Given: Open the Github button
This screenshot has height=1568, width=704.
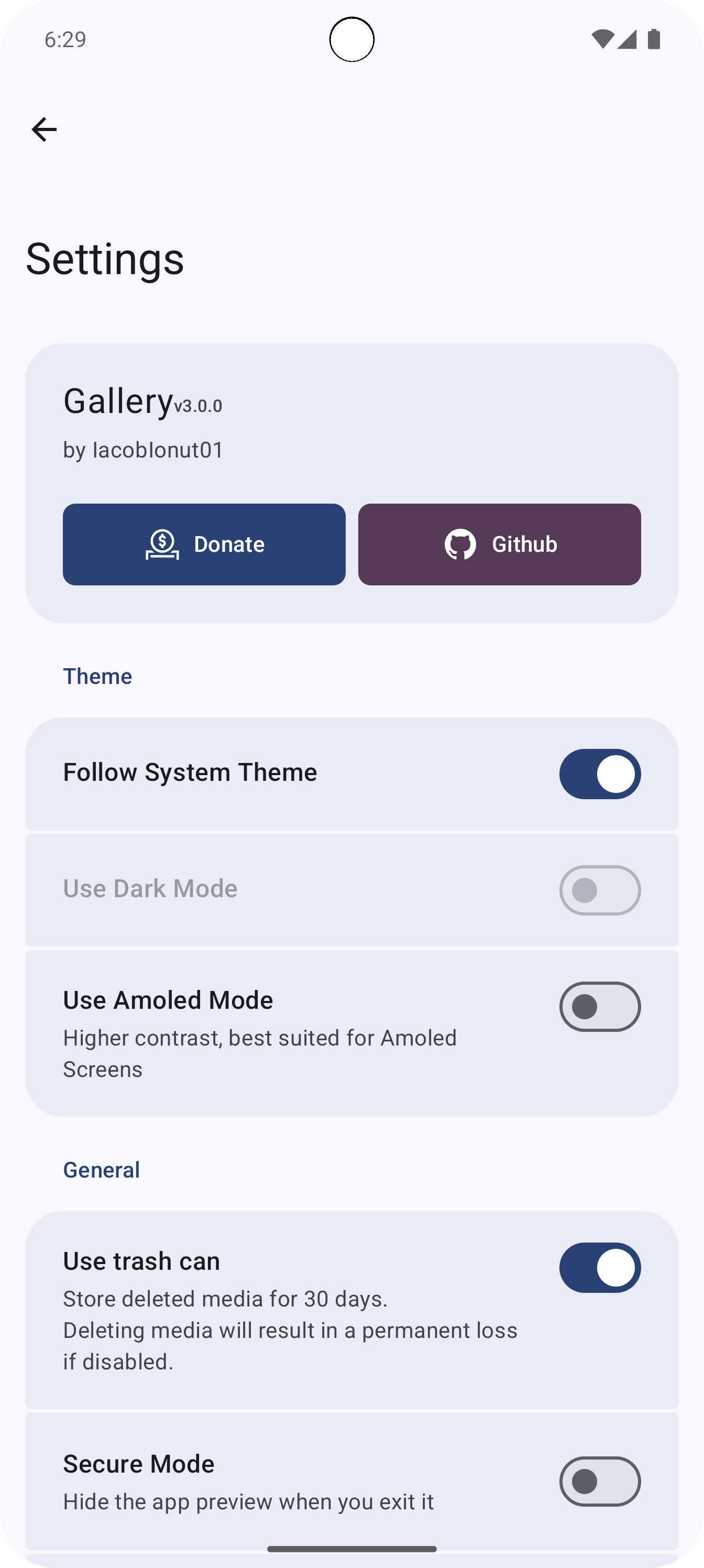Looking at the screenshot, I should [x=500, y=544].
